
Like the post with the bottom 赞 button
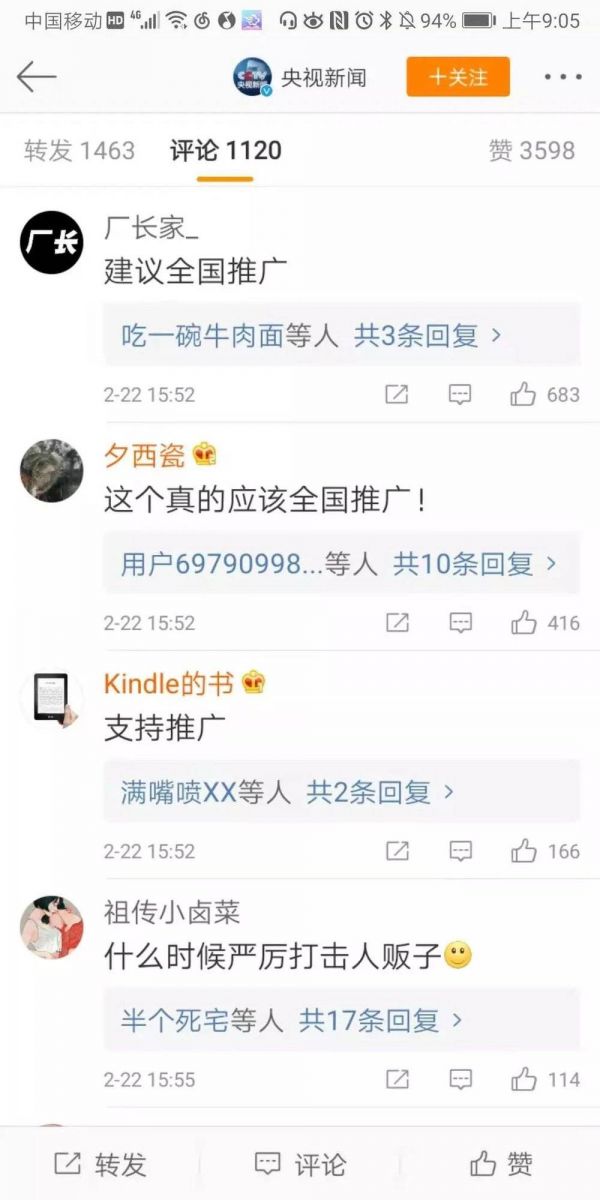500,1164
